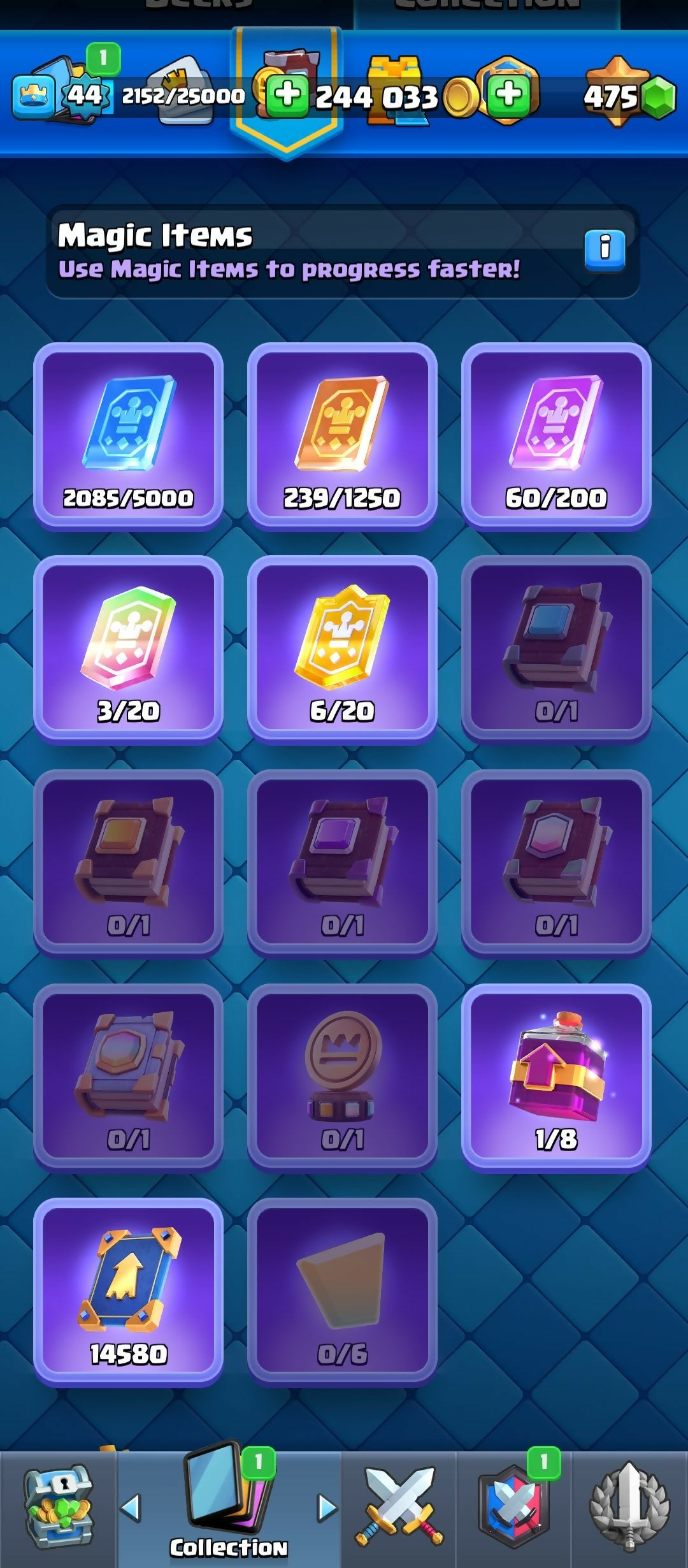Open the player level 44 profile

click(84, 96)
